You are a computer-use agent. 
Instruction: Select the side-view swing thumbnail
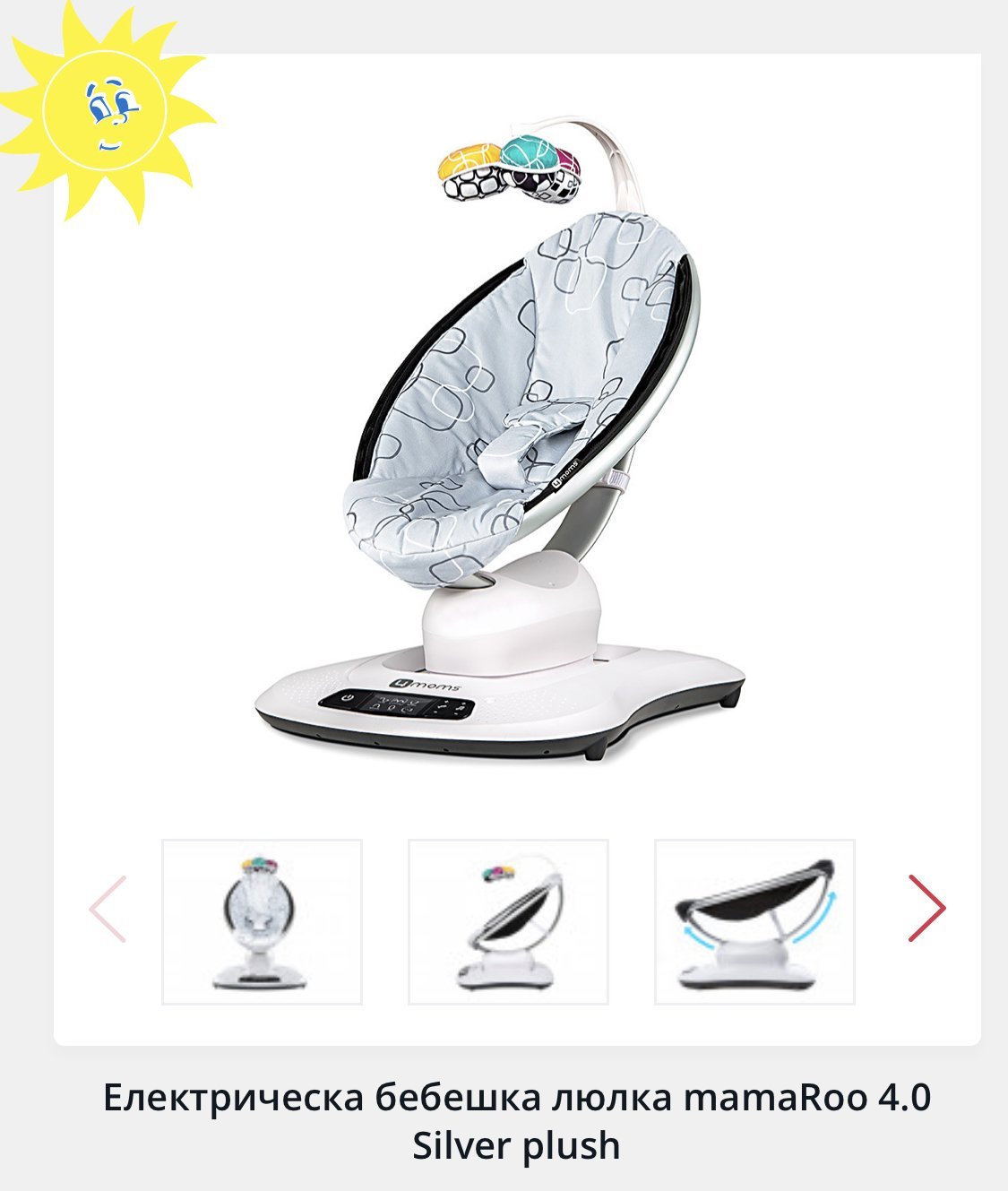click(x=508, y=921)
